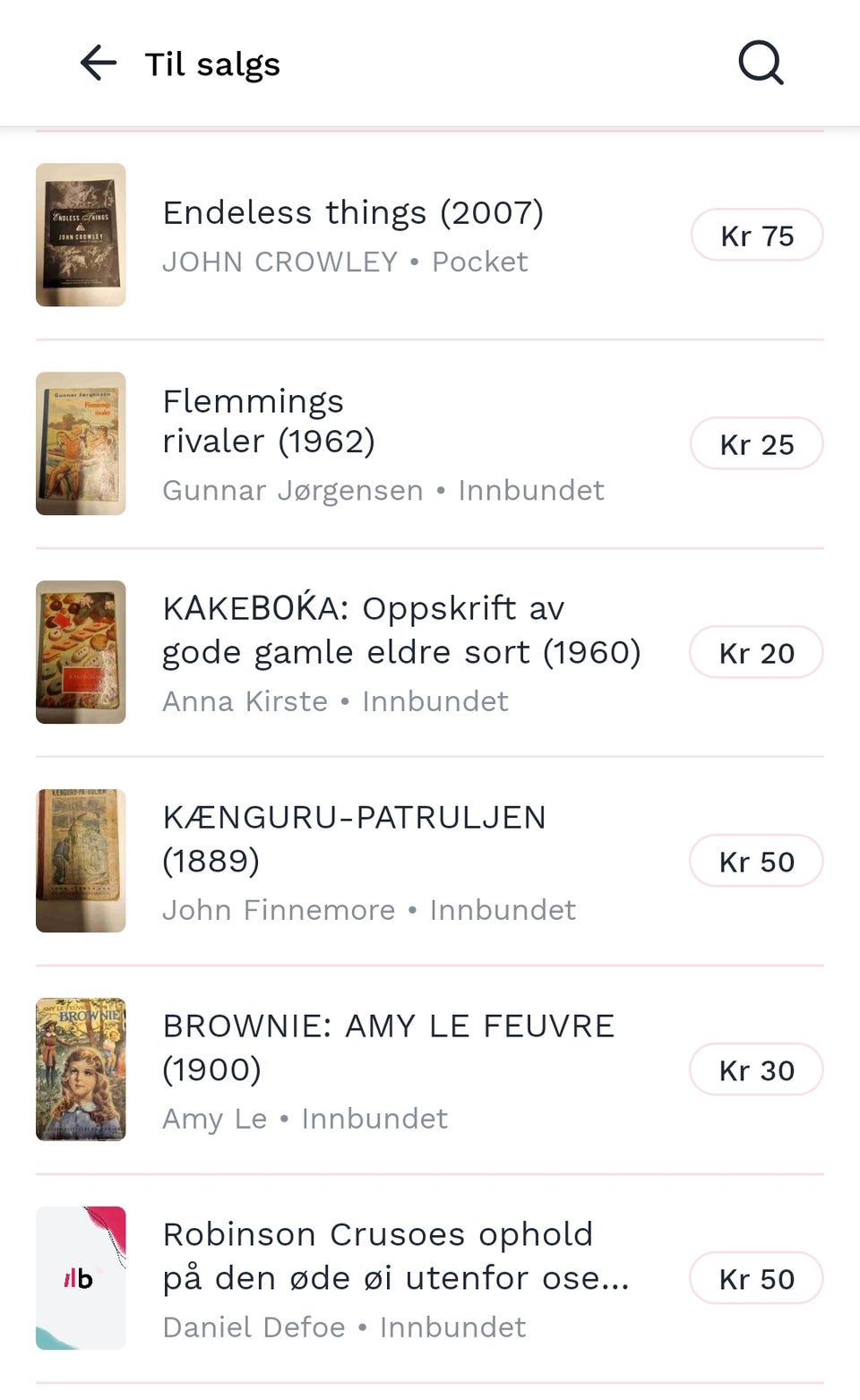Open the Brownie book cover thumbnail
The image size is (860, 1400).
point(81,1069)
